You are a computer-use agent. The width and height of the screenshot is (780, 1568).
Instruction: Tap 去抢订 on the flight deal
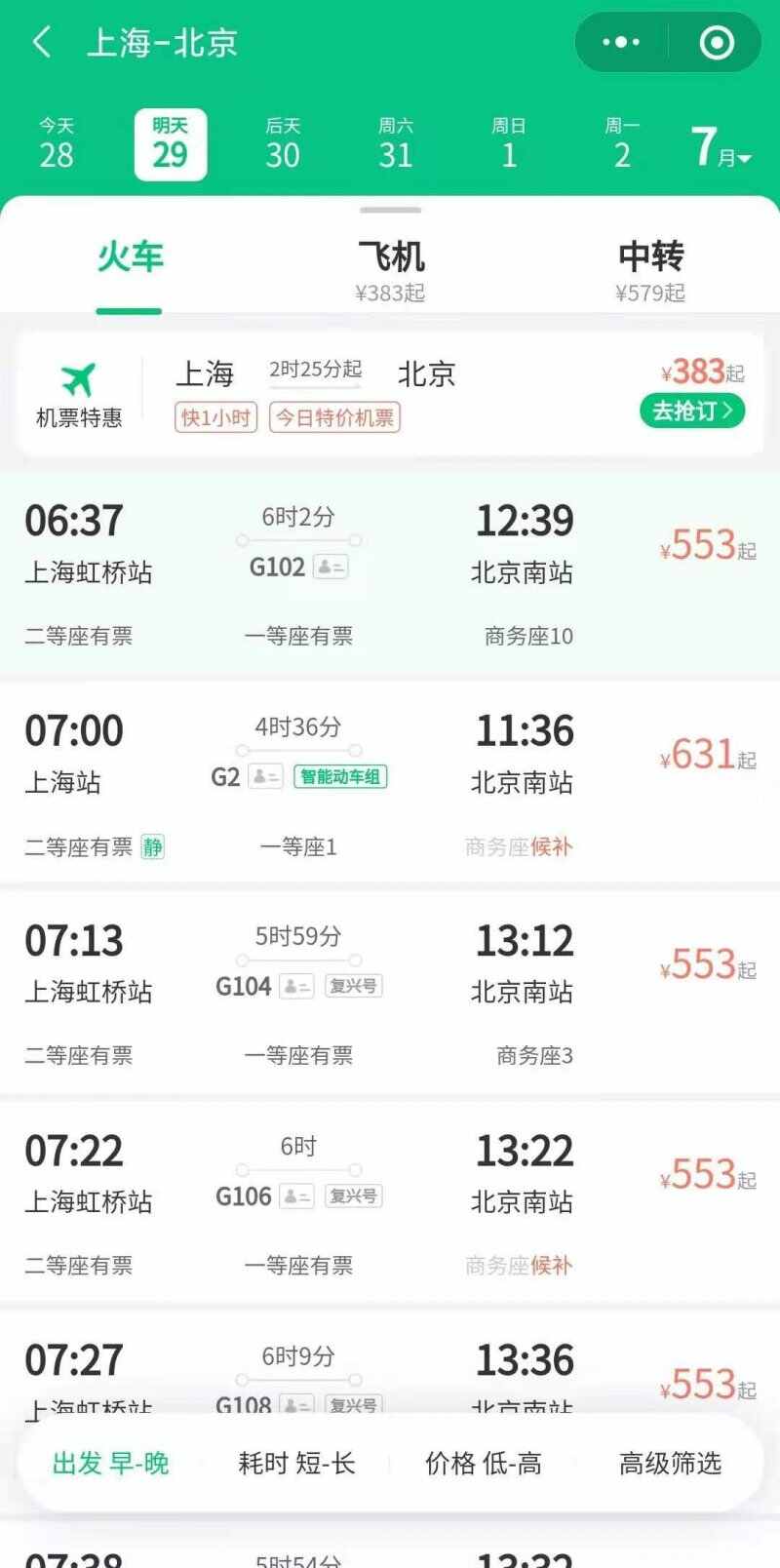tap(692, 411)
